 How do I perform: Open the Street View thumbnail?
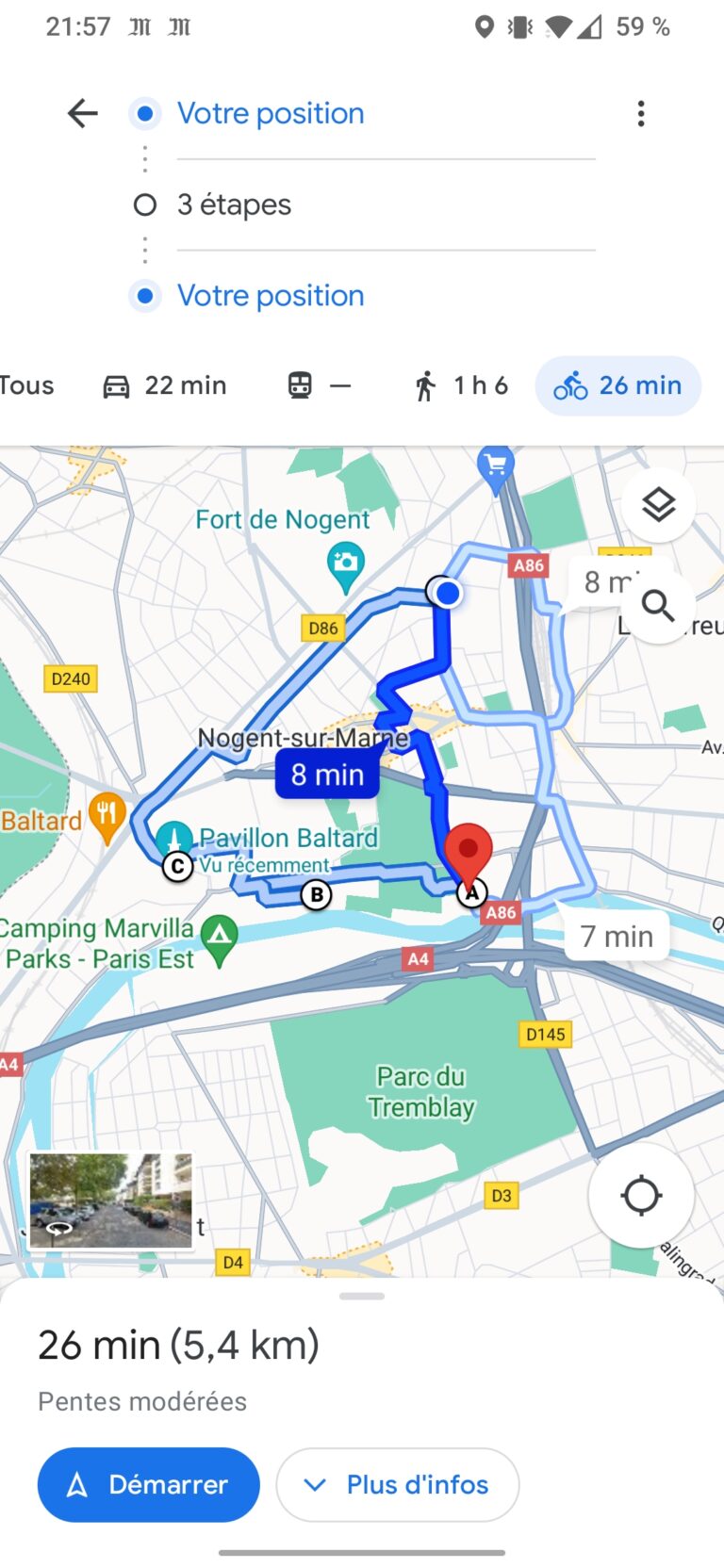110,1200
